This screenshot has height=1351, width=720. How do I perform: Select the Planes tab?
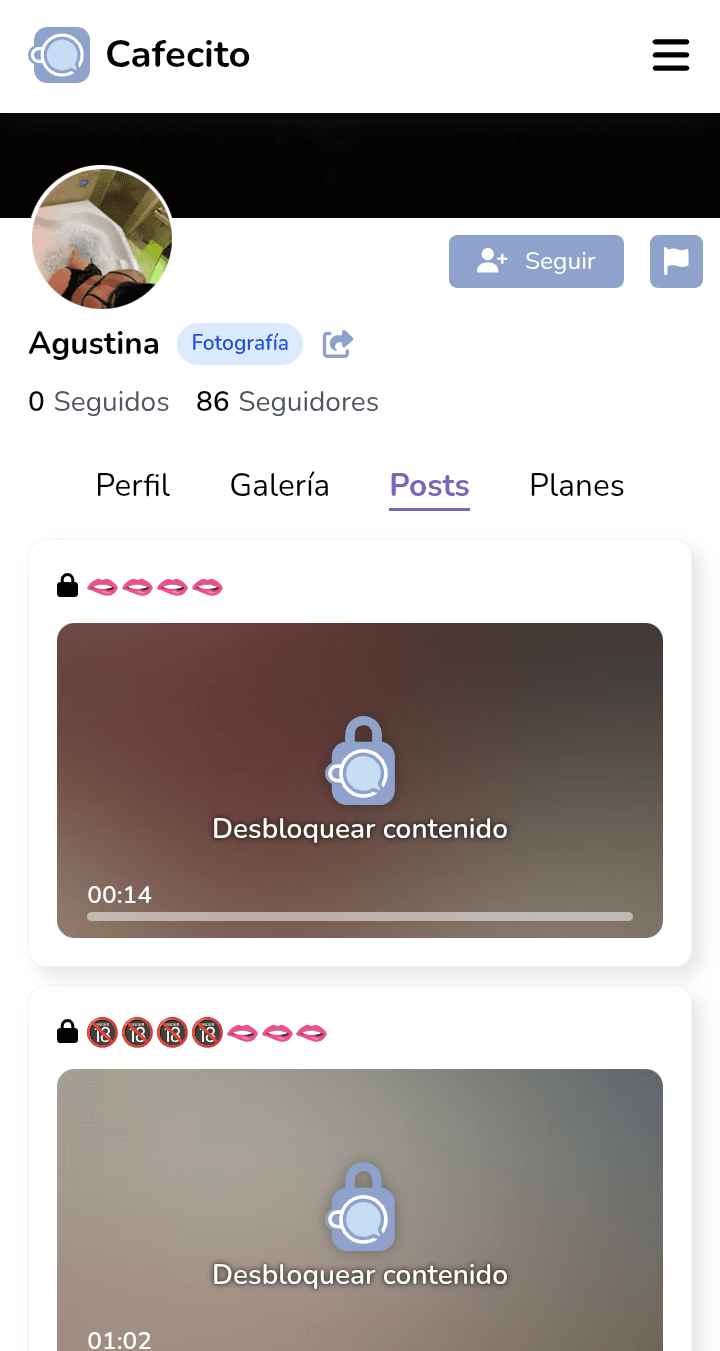[x=576, y=485]
